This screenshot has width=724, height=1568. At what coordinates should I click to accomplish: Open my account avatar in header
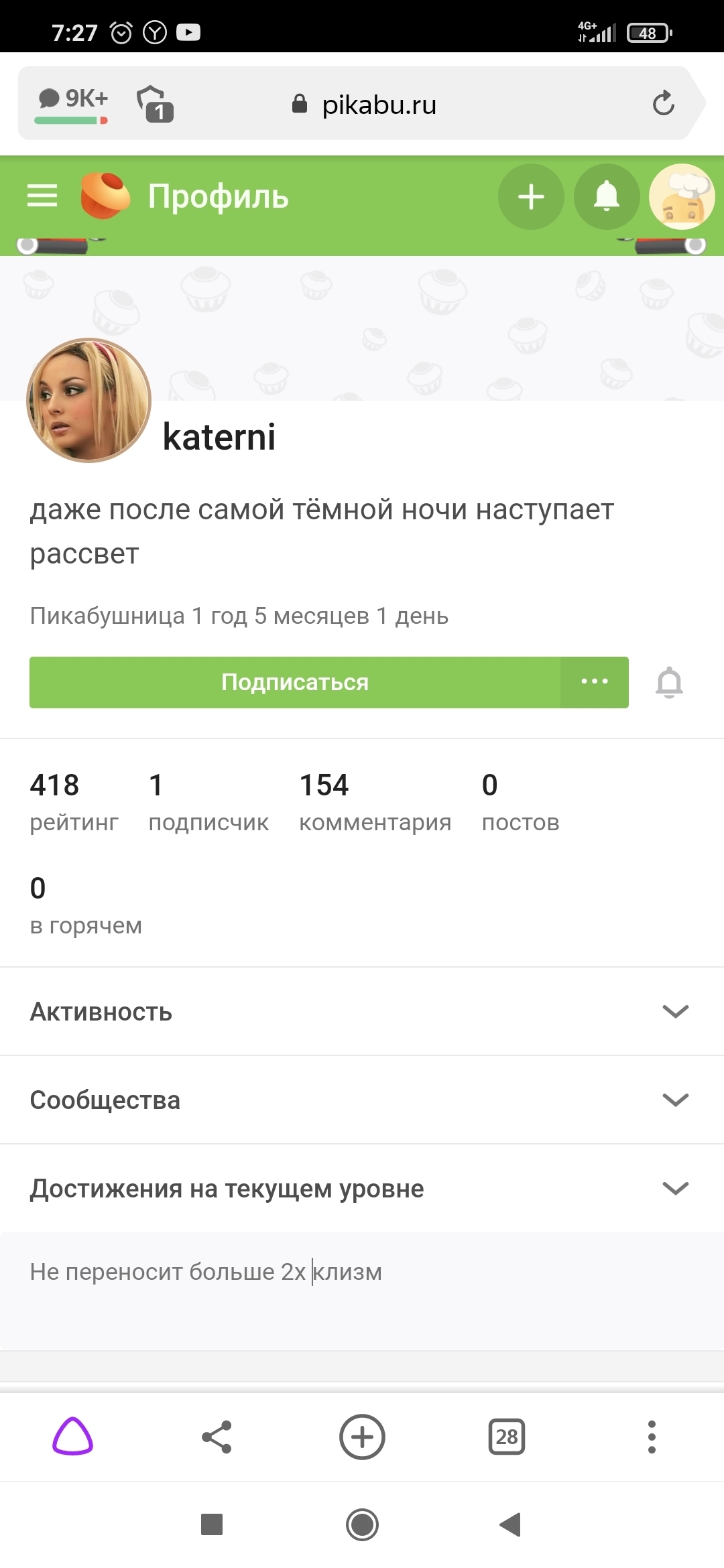pyautogui.click(x=682, y=197)
